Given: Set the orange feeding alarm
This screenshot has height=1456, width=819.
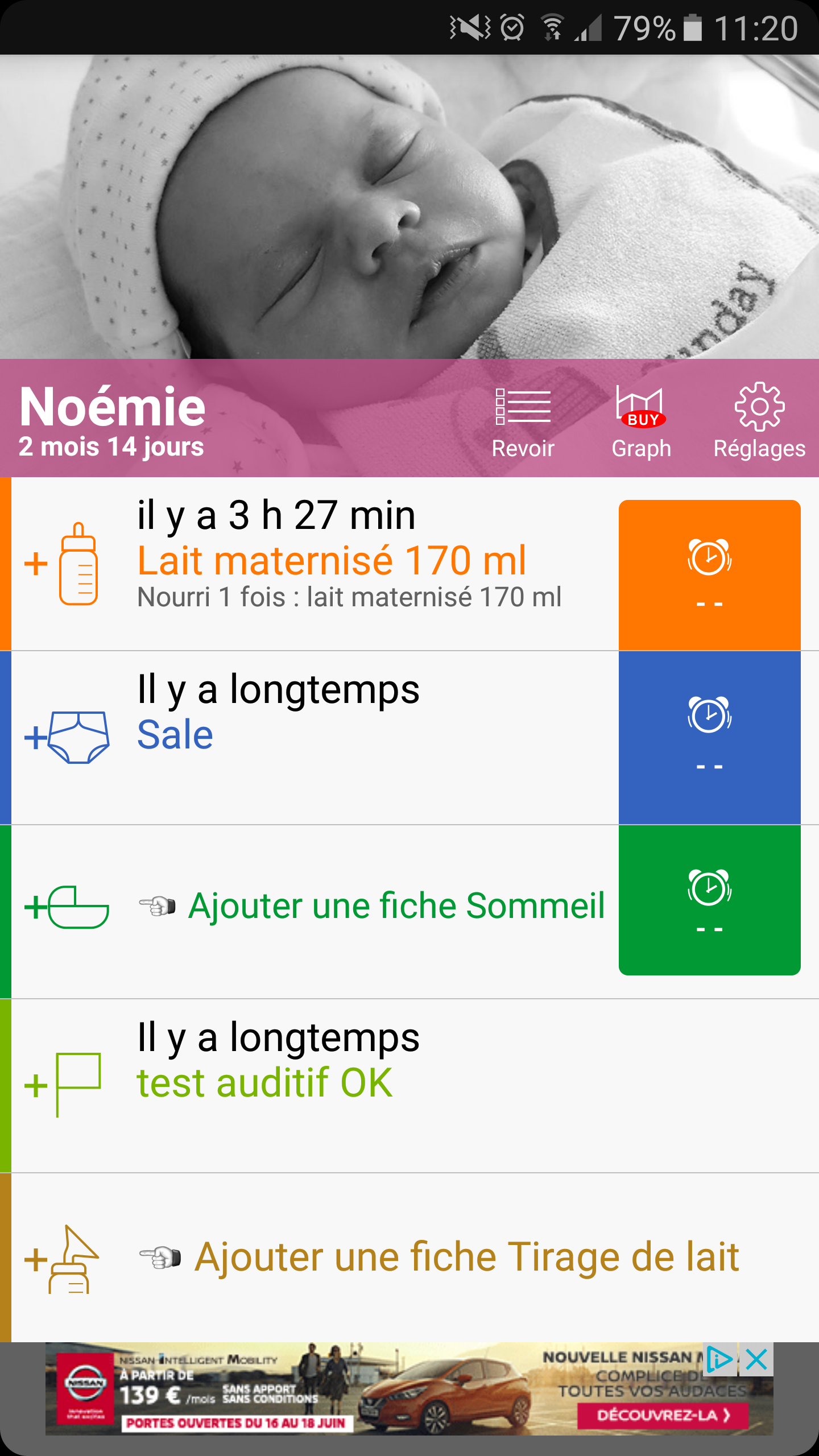Looking at the screenshot, I should coord(709,574).
